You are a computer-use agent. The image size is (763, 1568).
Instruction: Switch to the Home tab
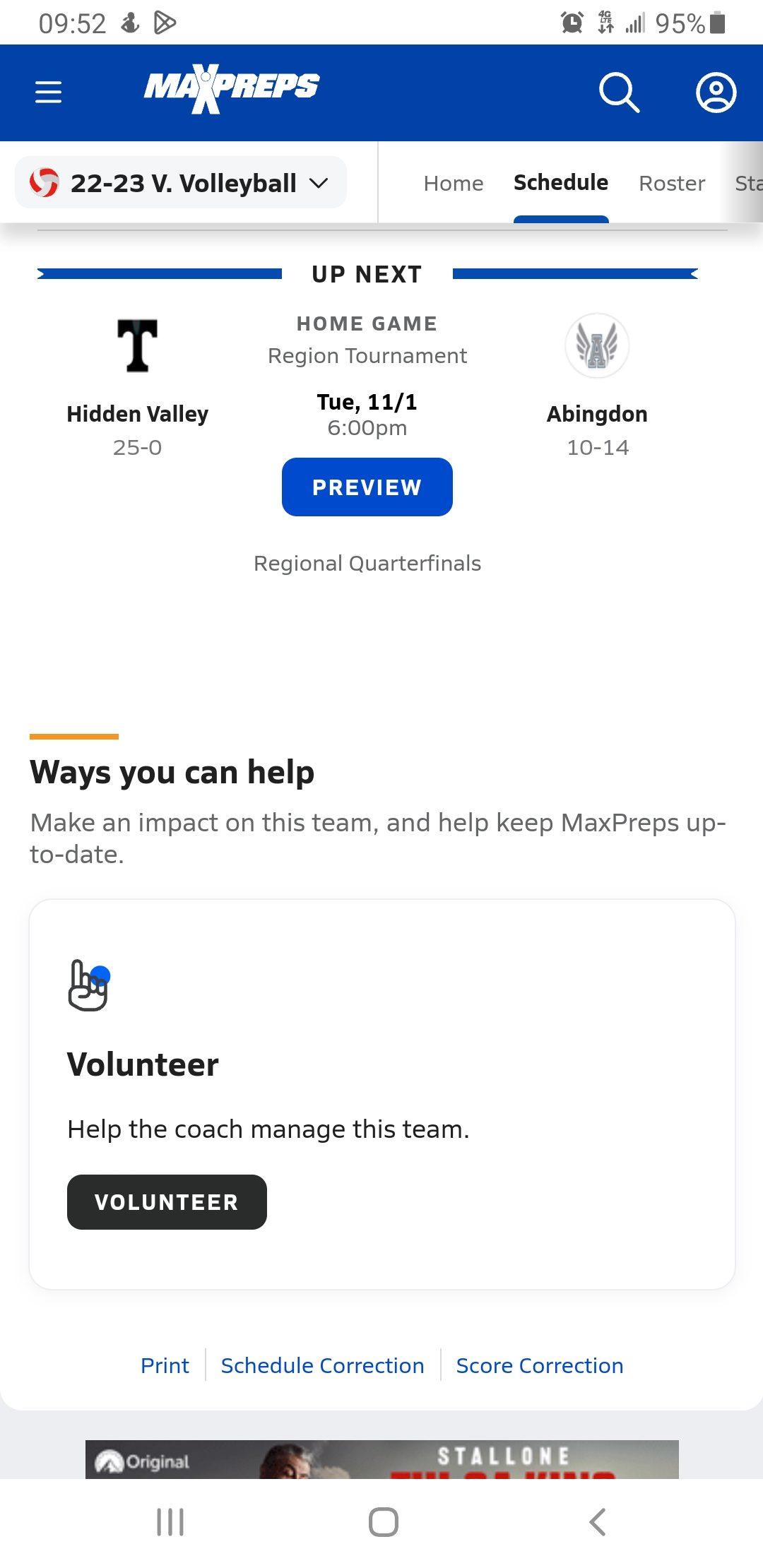[x=454, y=184]
